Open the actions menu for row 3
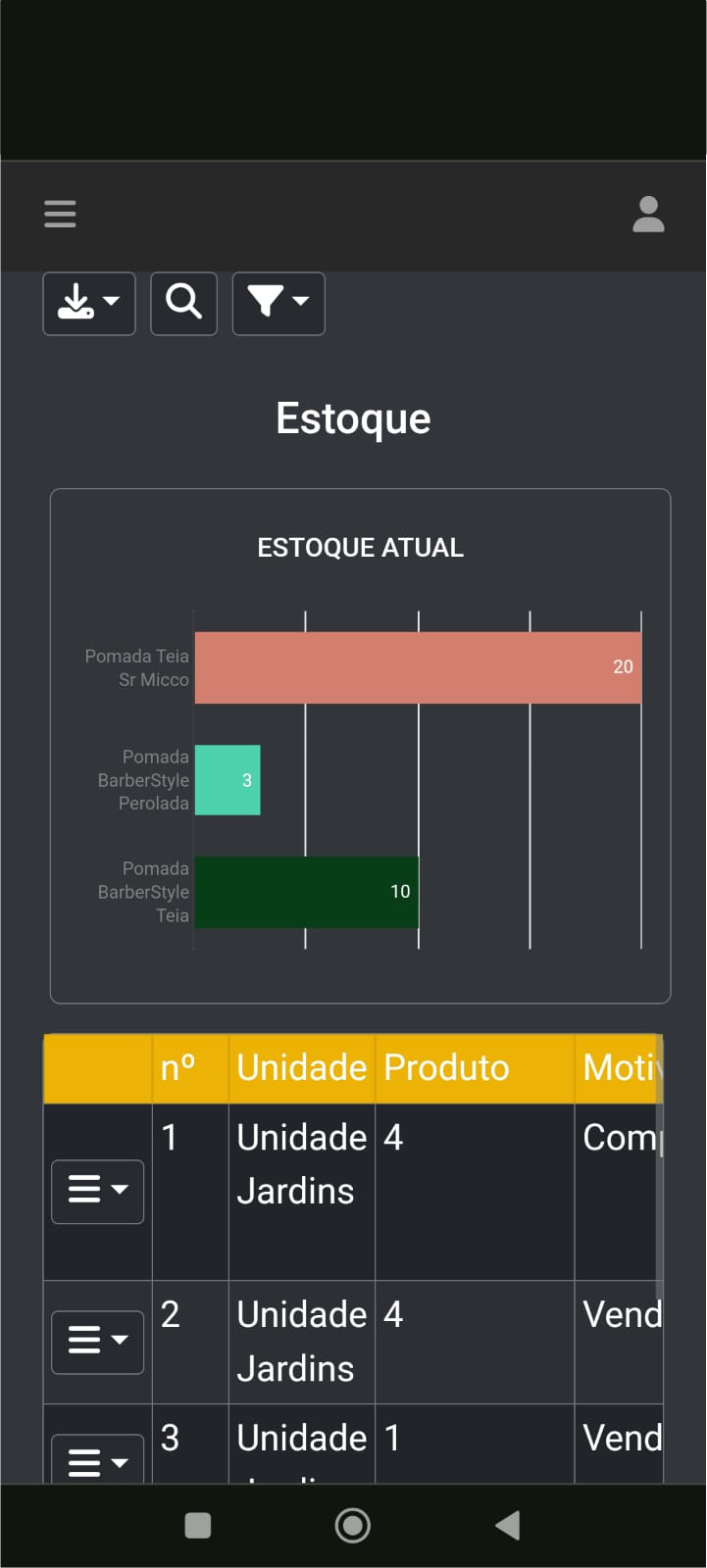Viewport: 707px width, 1568px height. (97, 1462)
